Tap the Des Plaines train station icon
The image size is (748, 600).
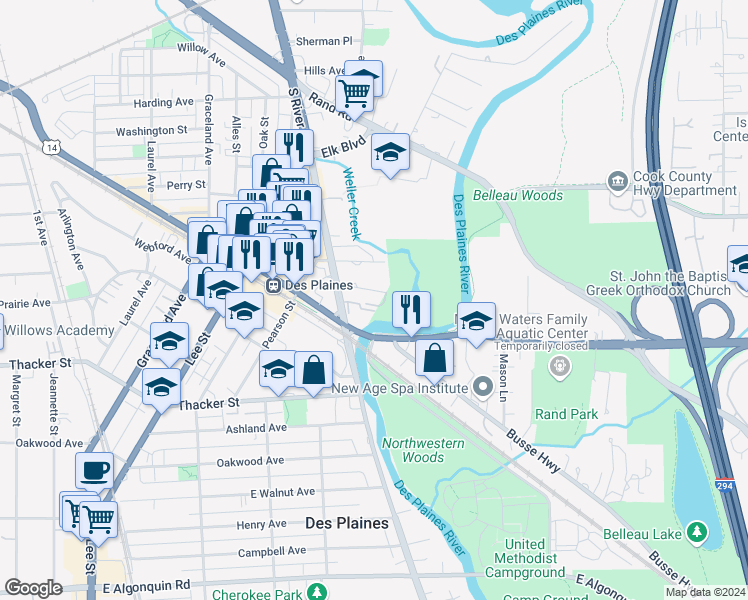pos(273,285)
